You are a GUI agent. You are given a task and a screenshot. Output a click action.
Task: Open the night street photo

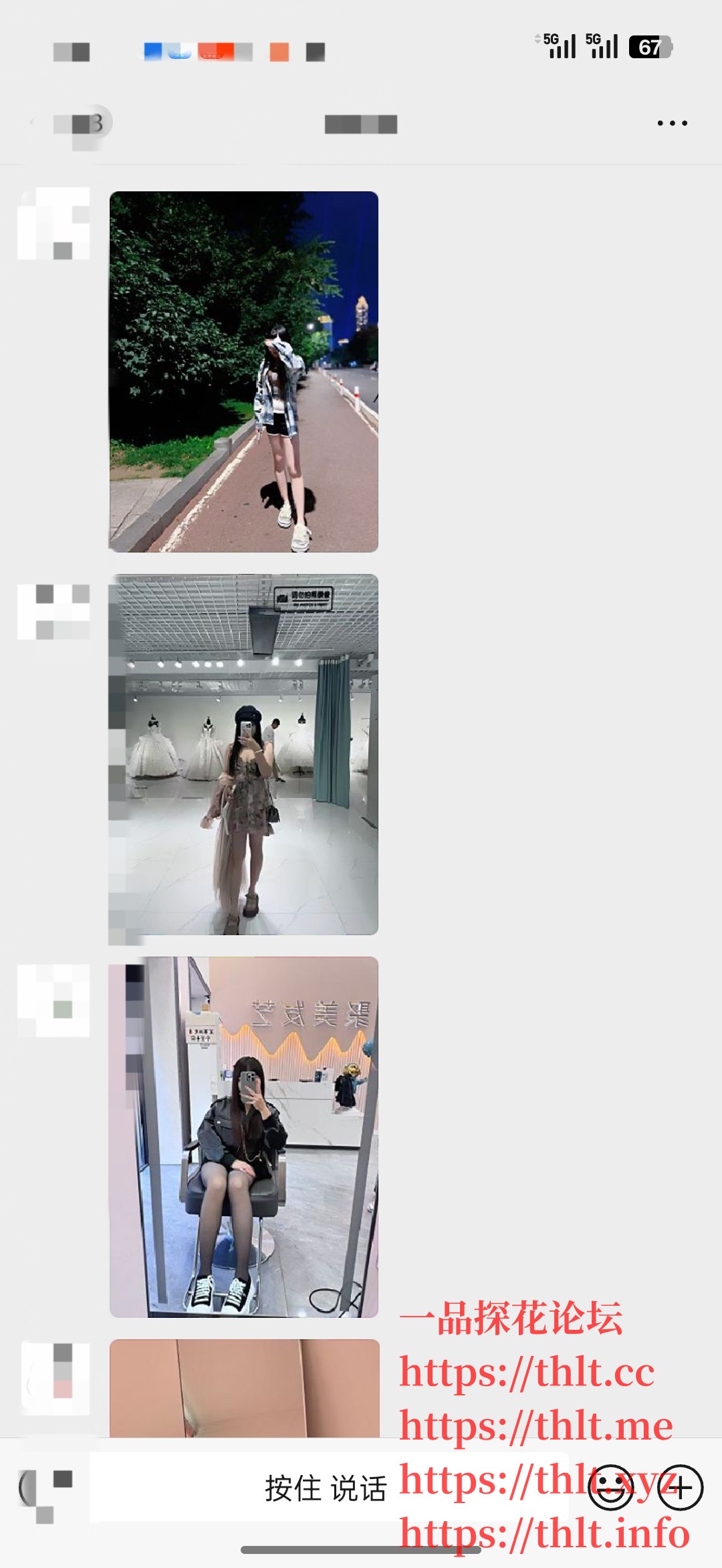244,372
